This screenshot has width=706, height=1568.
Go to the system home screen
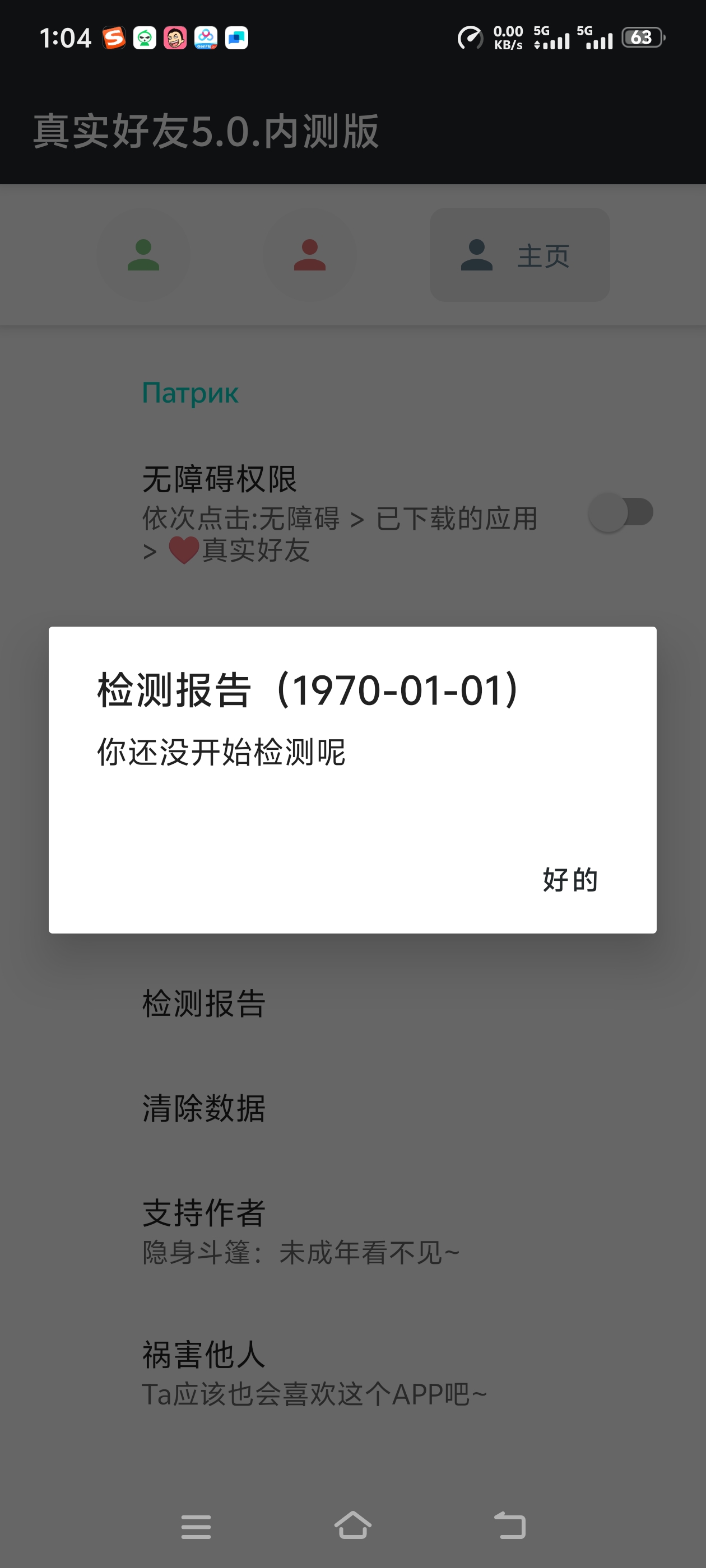click(x=352, y=1525)
